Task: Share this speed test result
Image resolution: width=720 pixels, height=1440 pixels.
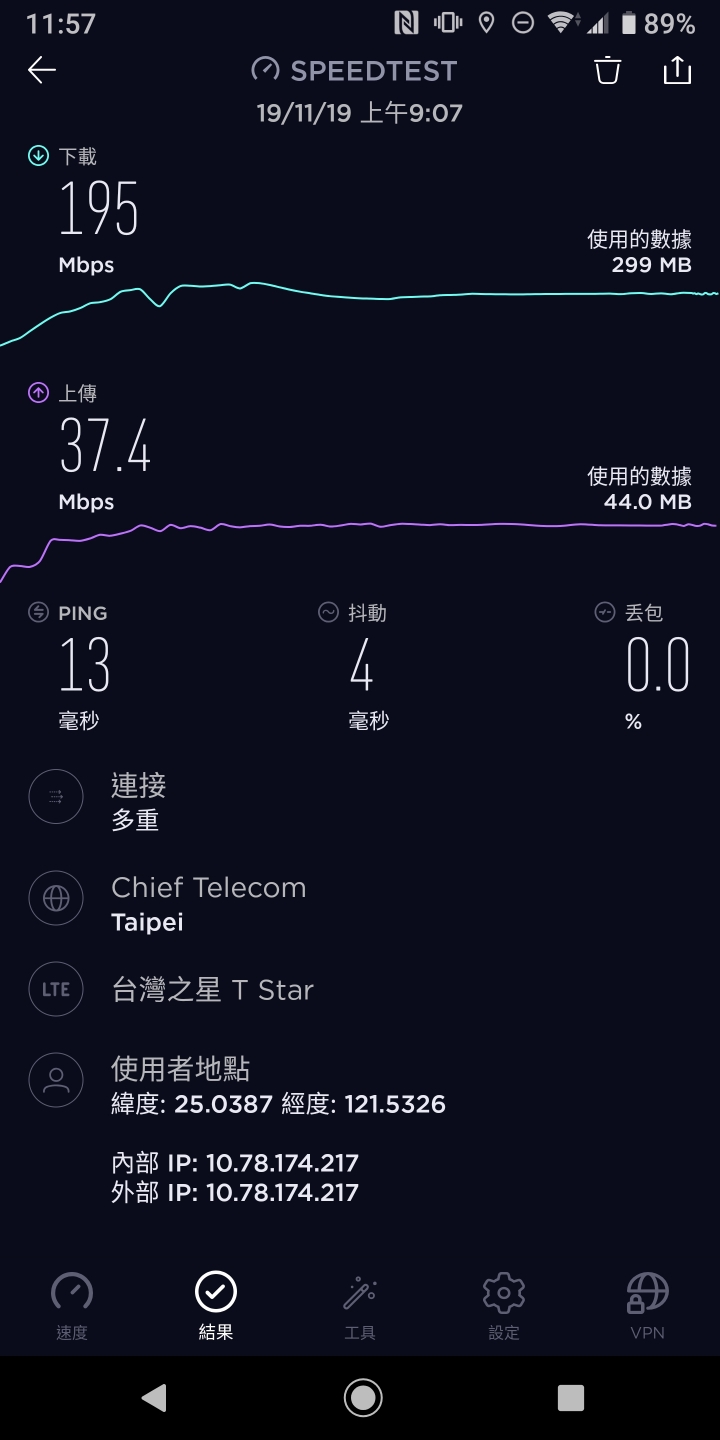Action: point(677,70)
